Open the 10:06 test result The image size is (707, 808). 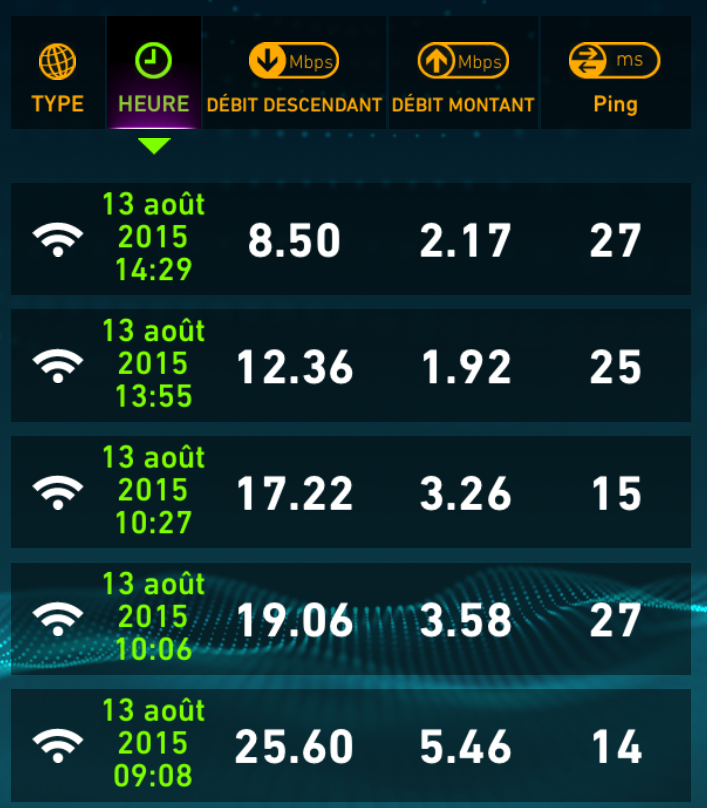(351, 619)
